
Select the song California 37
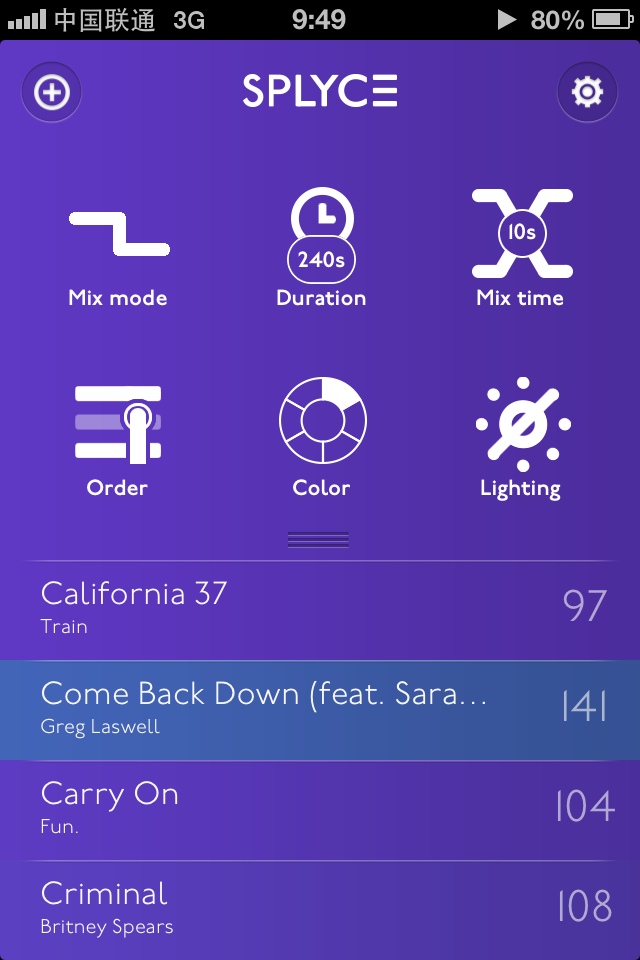[x=320, y=609]
